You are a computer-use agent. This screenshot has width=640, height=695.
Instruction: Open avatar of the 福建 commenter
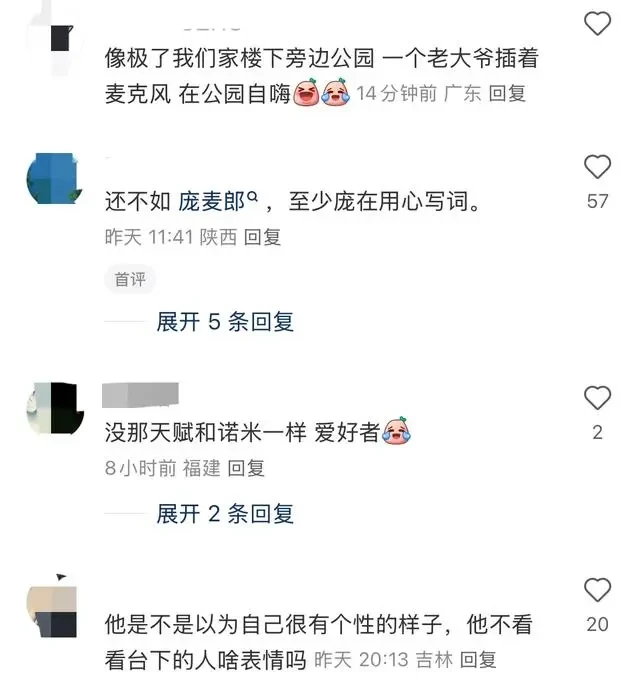click(51, 410)
